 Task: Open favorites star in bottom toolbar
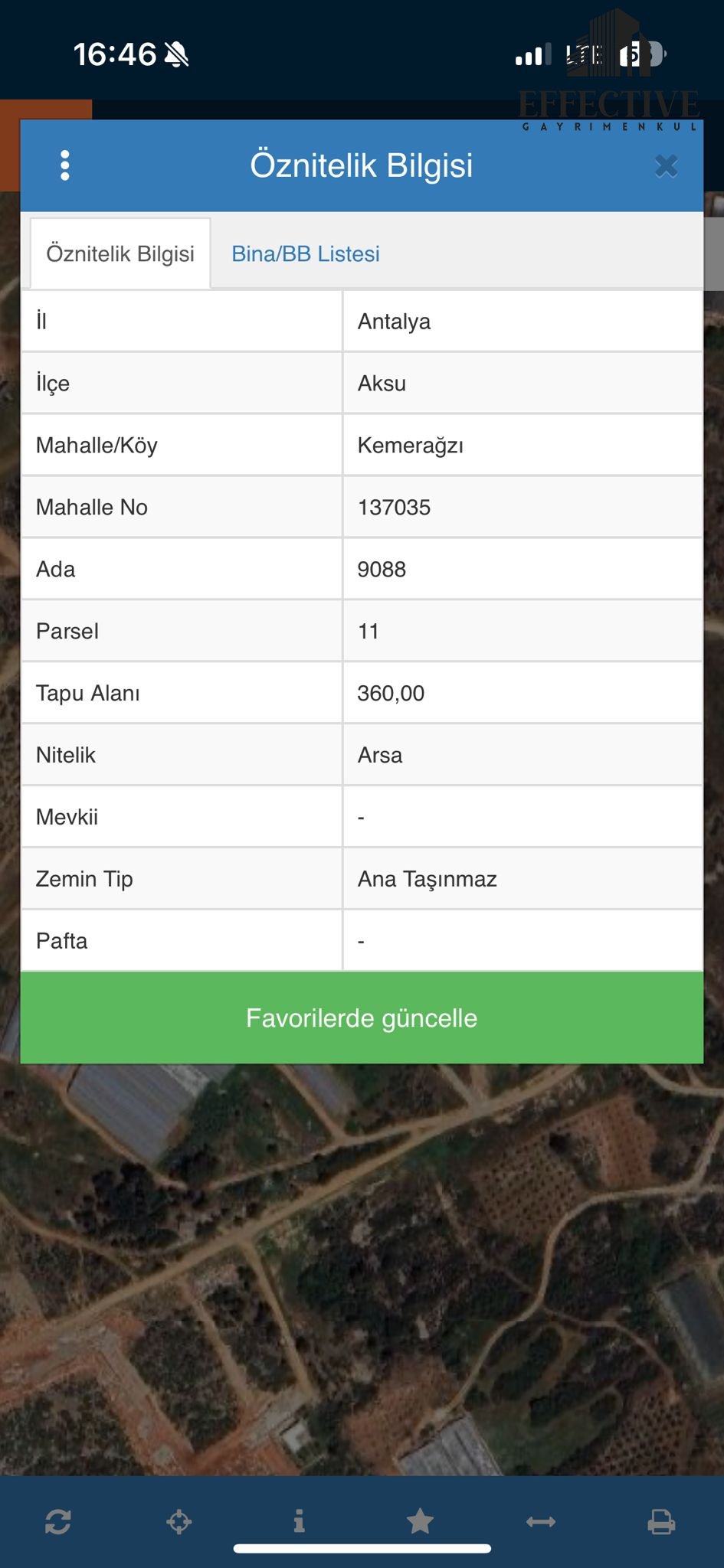point(420,1521)
